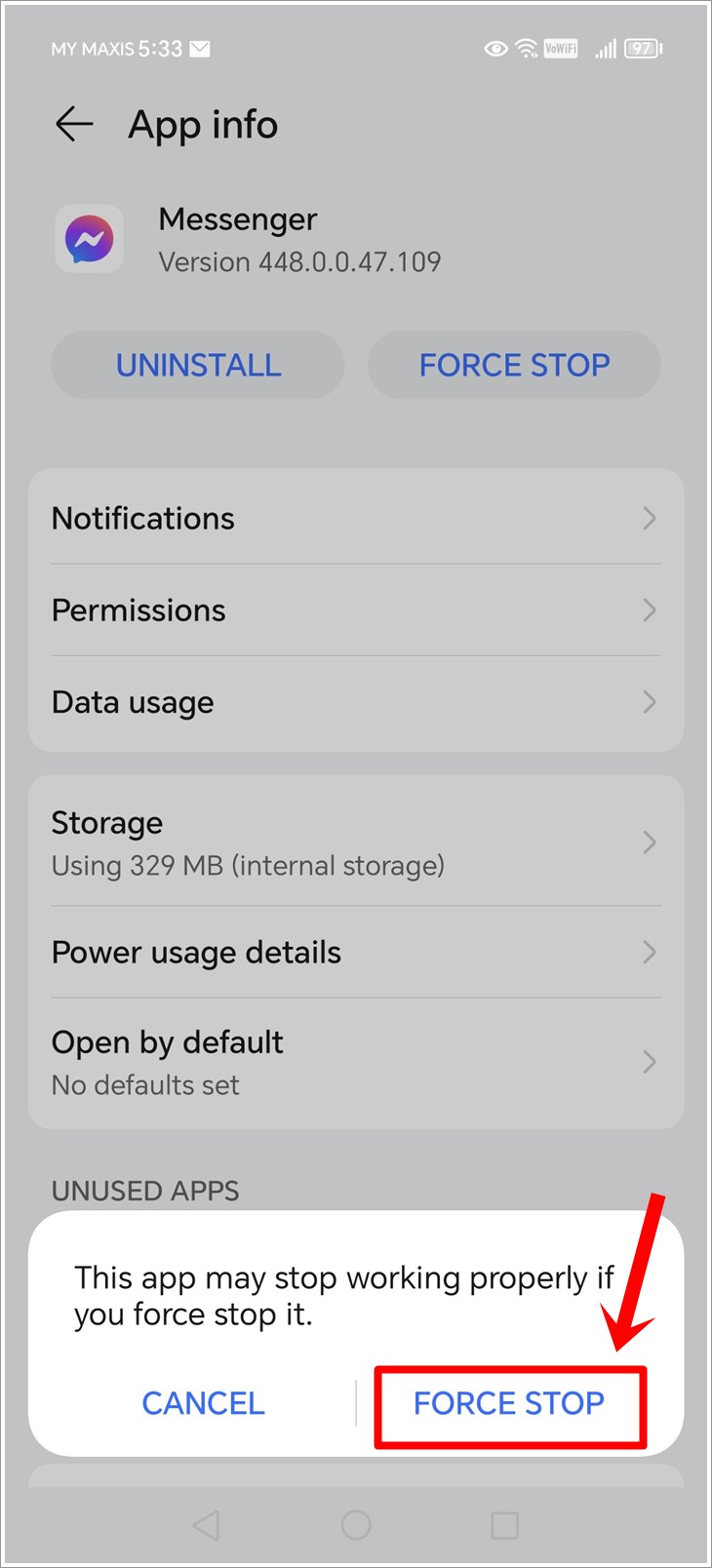The height and width of the screenshot is (1568, 712).
Task: Open the Storage settings entry
Action: 355,843
